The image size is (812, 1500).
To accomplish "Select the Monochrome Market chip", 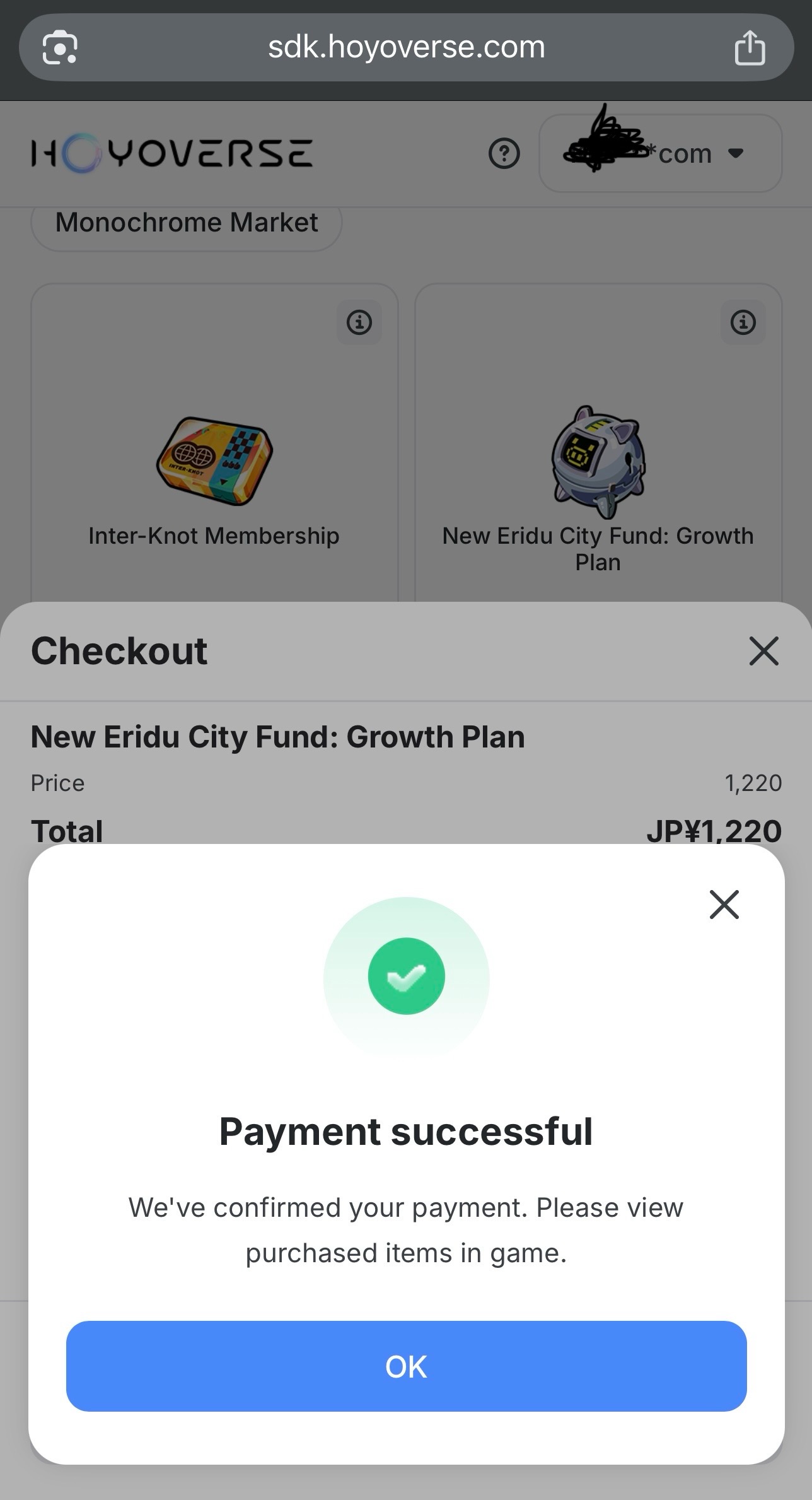I will click(x=187, y=223).
